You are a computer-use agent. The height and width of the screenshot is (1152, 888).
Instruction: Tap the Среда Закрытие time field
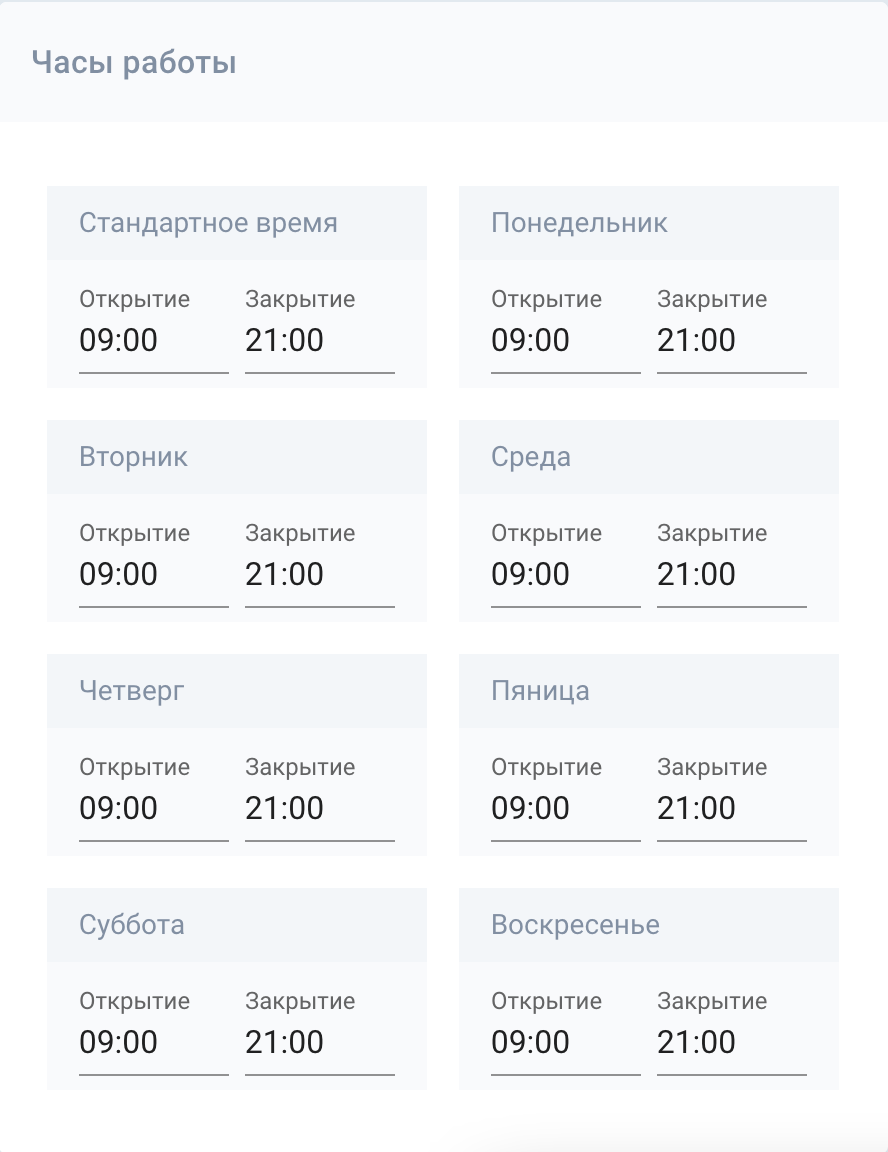tap(731, 575)
